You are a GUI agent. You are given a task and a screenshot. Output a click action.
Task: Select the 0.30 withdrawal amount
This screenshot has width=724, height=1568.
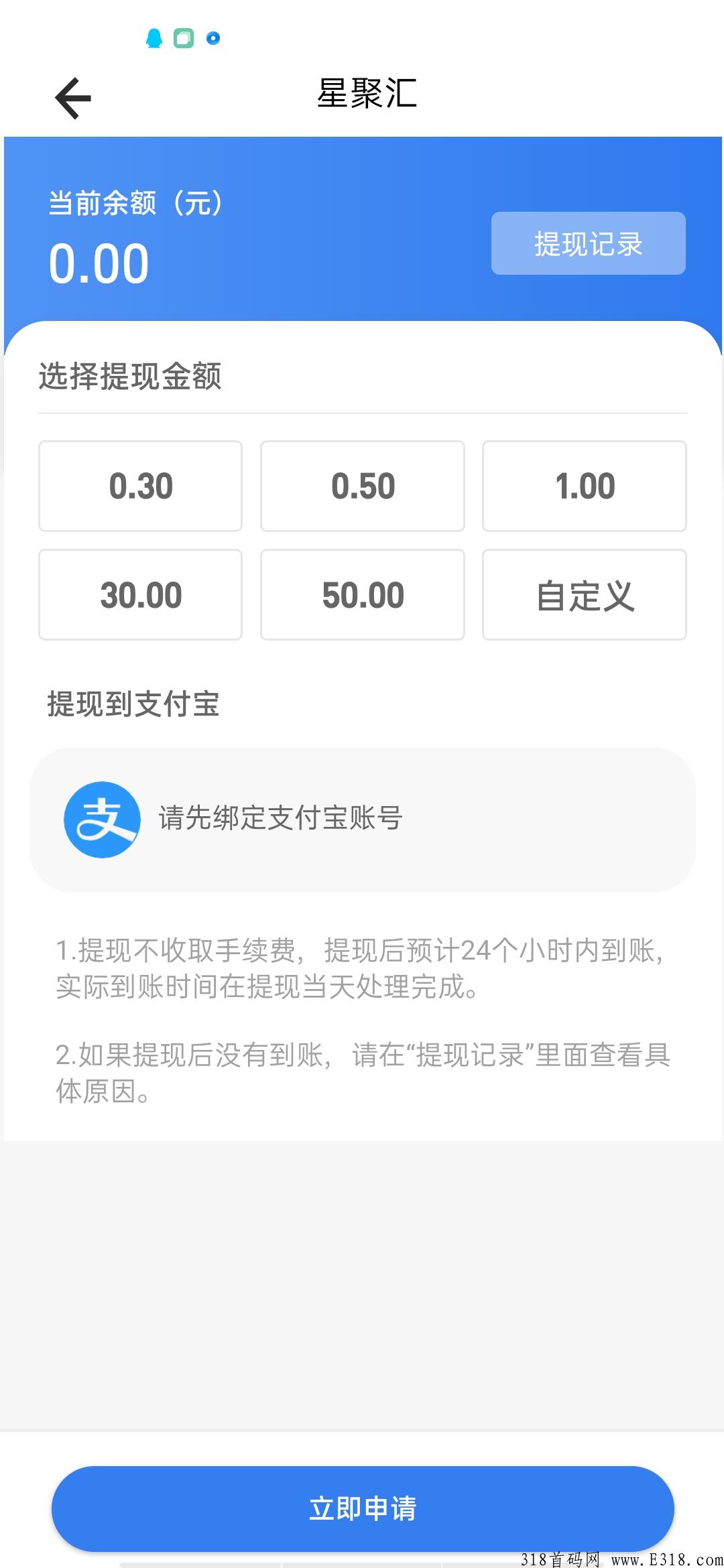(x=140, y=486)
